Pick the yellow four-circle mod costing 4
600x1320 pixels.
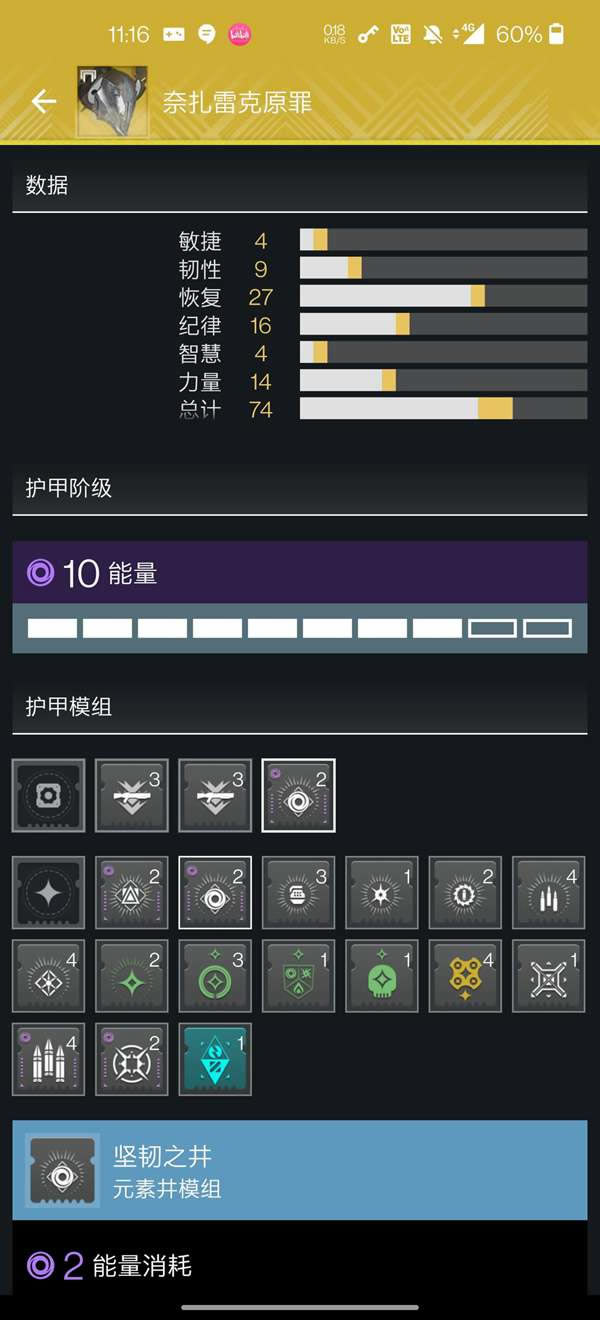pyautogui.click(x=466, y=976)
